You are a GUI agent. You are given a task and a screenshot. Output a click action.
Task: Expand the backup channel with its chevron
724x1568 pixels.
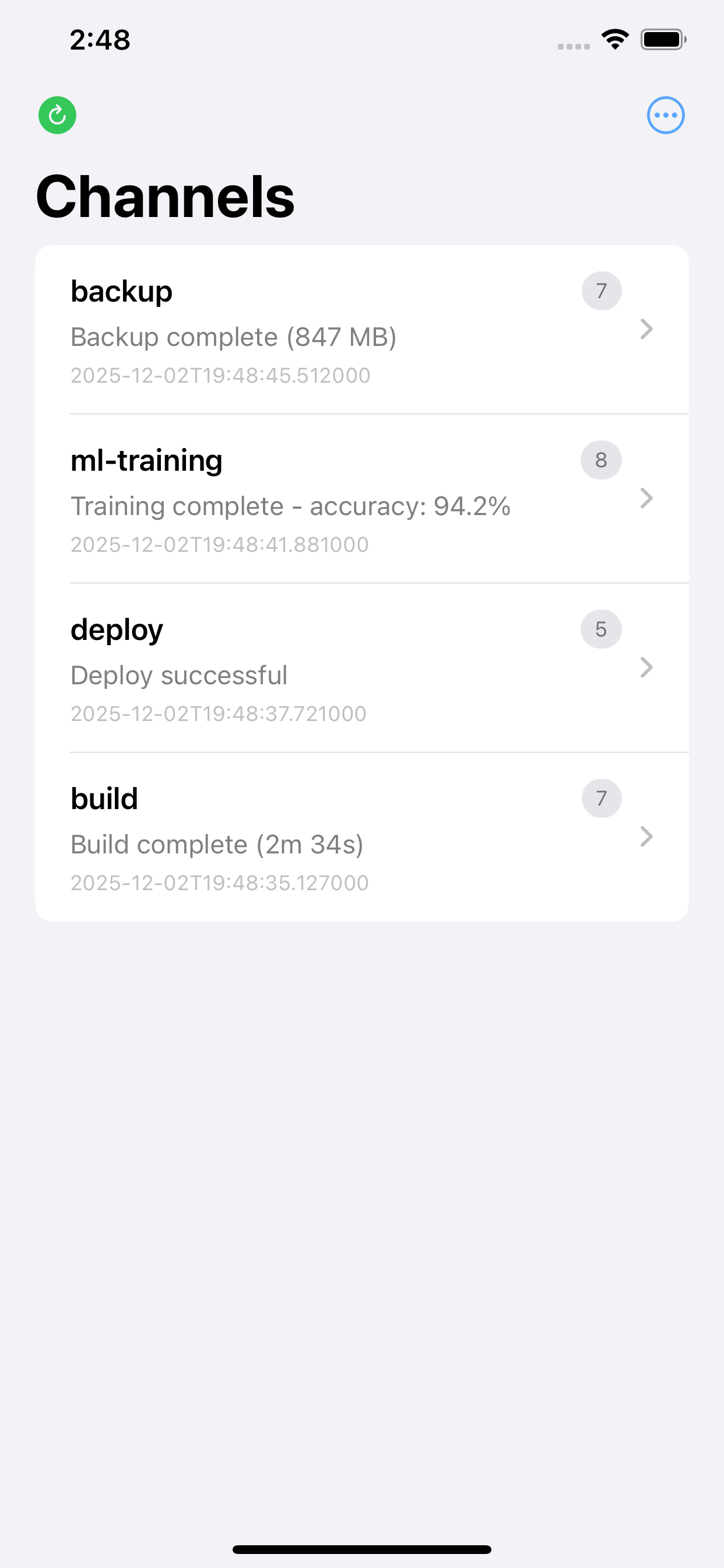pyautogui.click(x=646, y=330)
